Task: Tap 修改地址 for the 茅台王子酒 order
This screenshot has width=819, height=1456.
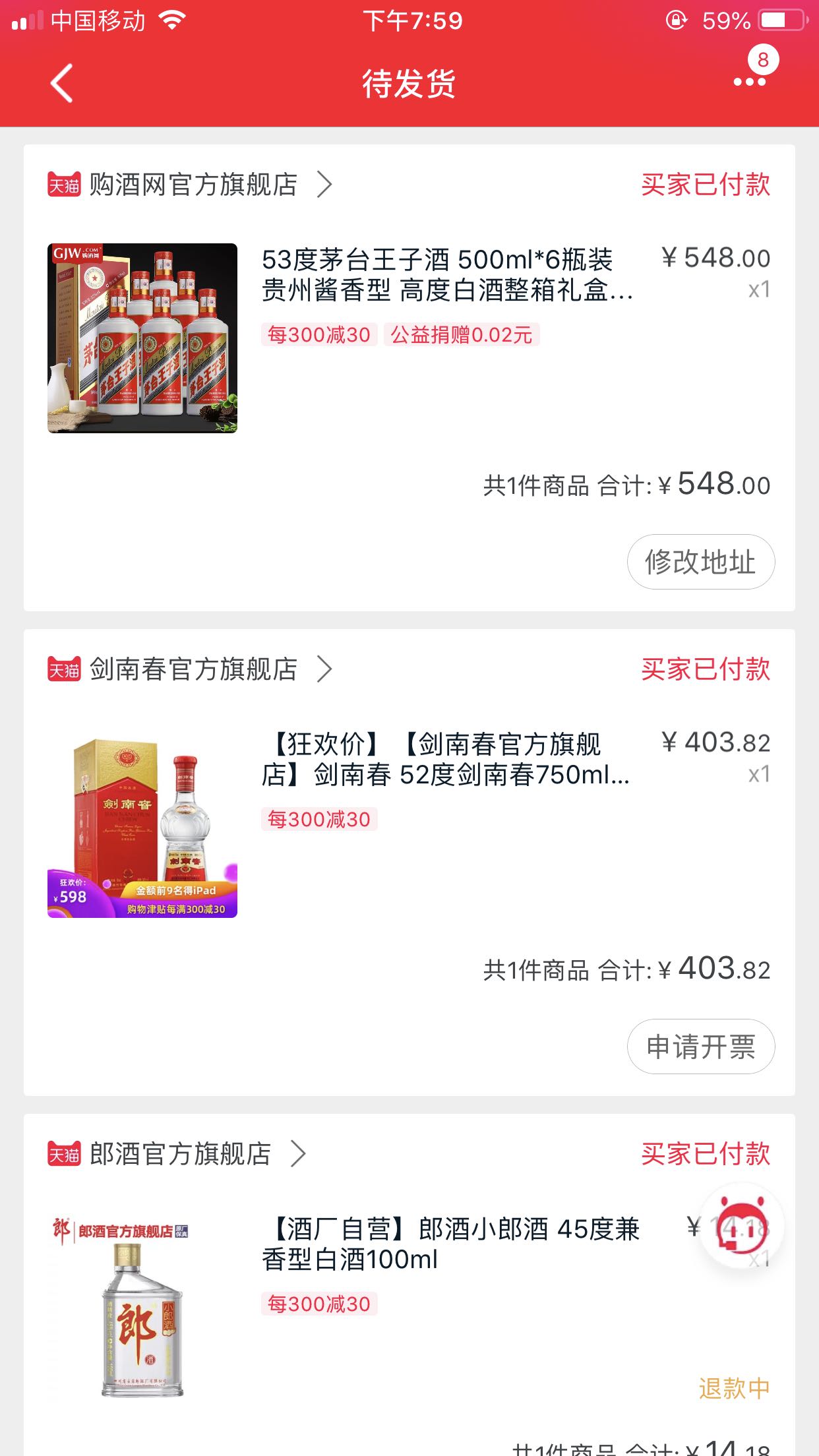Action: coord(700,562)
